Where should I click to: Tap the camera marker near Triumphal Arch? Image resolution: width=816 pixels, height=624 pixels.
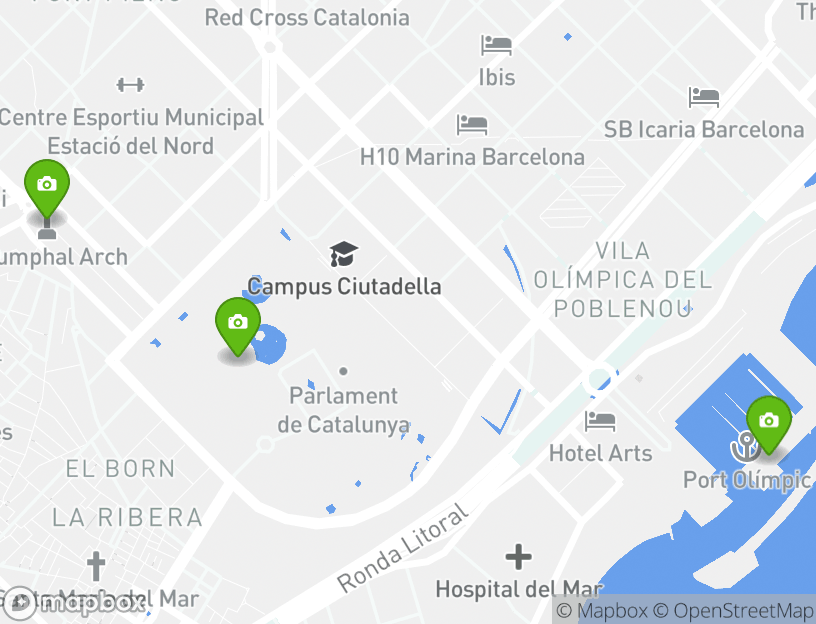(46, 186)
